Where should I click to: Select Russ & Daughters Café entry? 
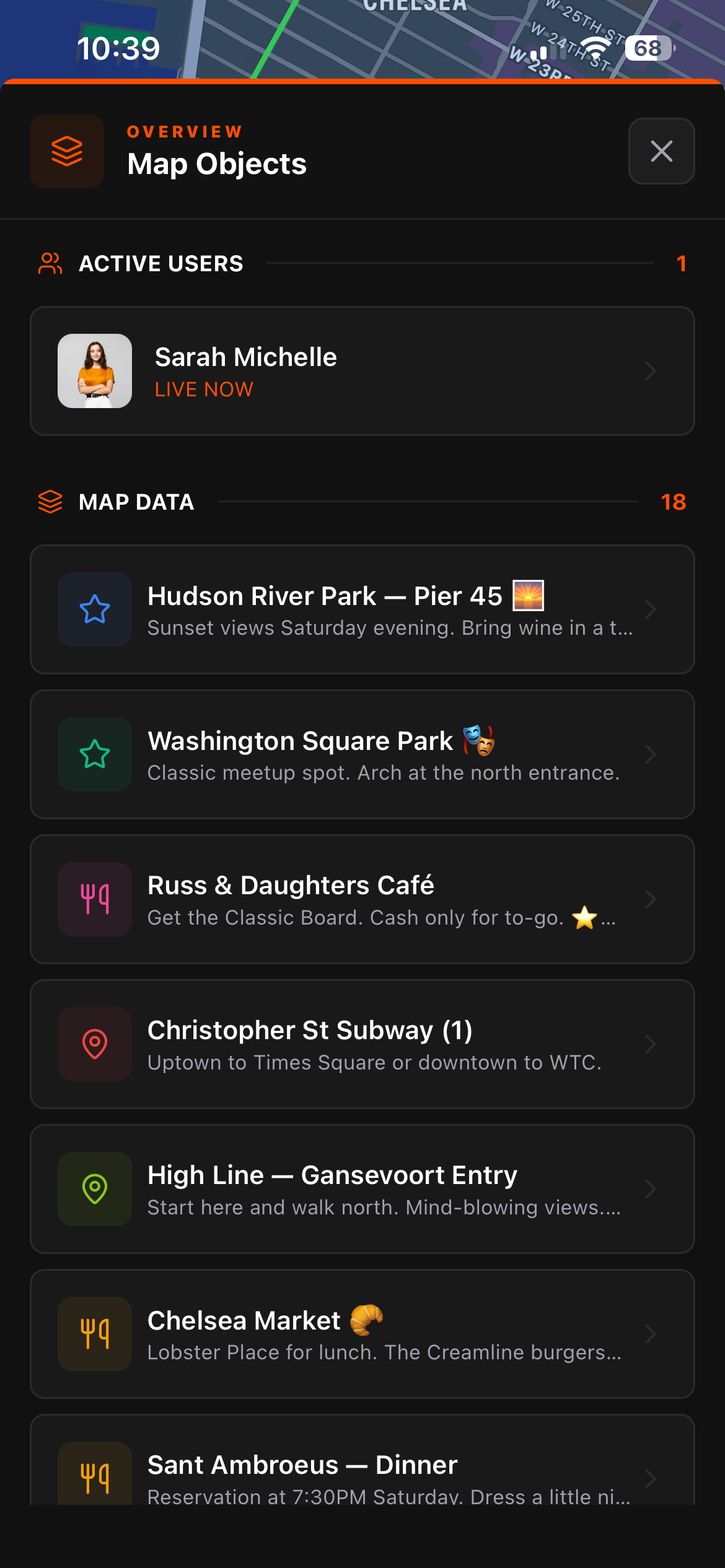point(362,899)
